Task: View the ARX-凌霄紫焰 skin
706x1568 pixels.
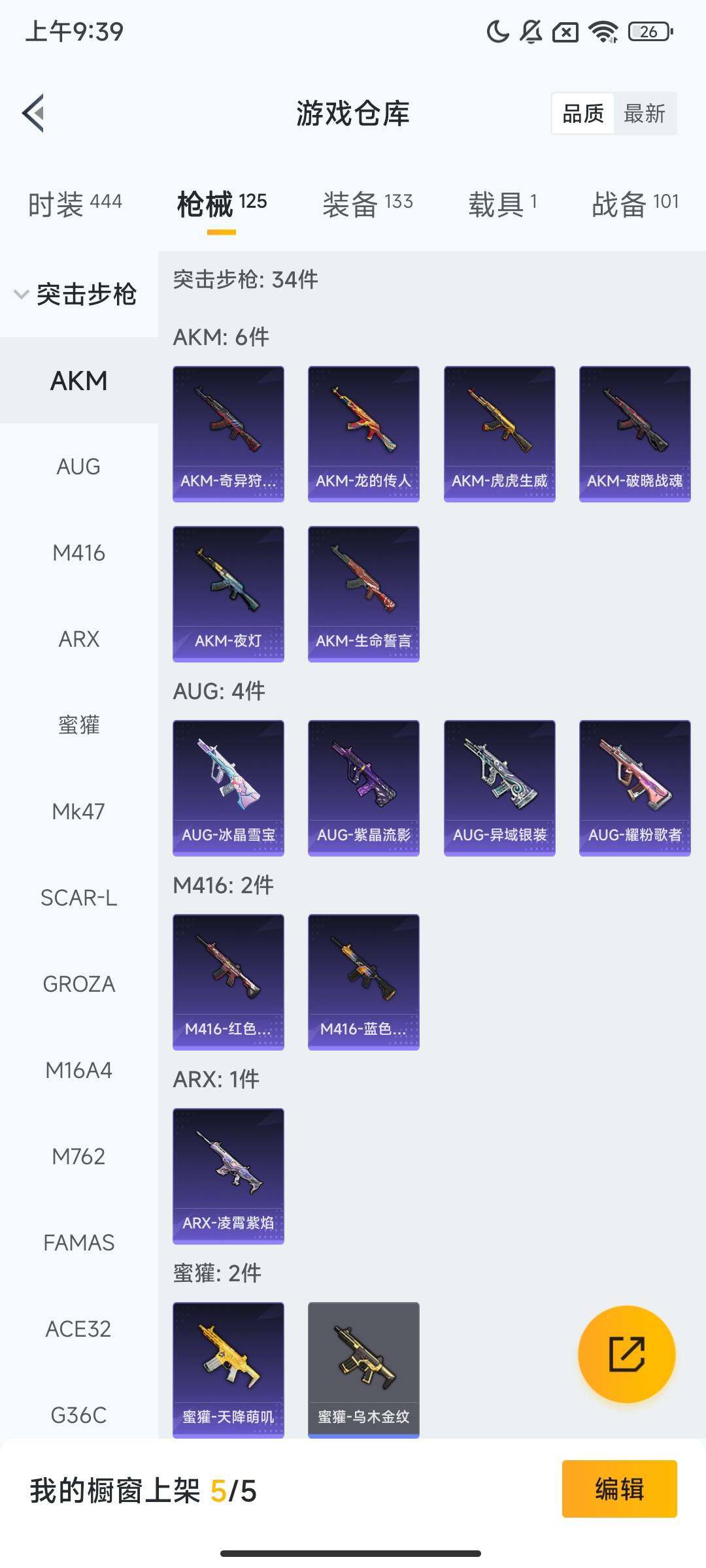Action: tap(228, 1176)
